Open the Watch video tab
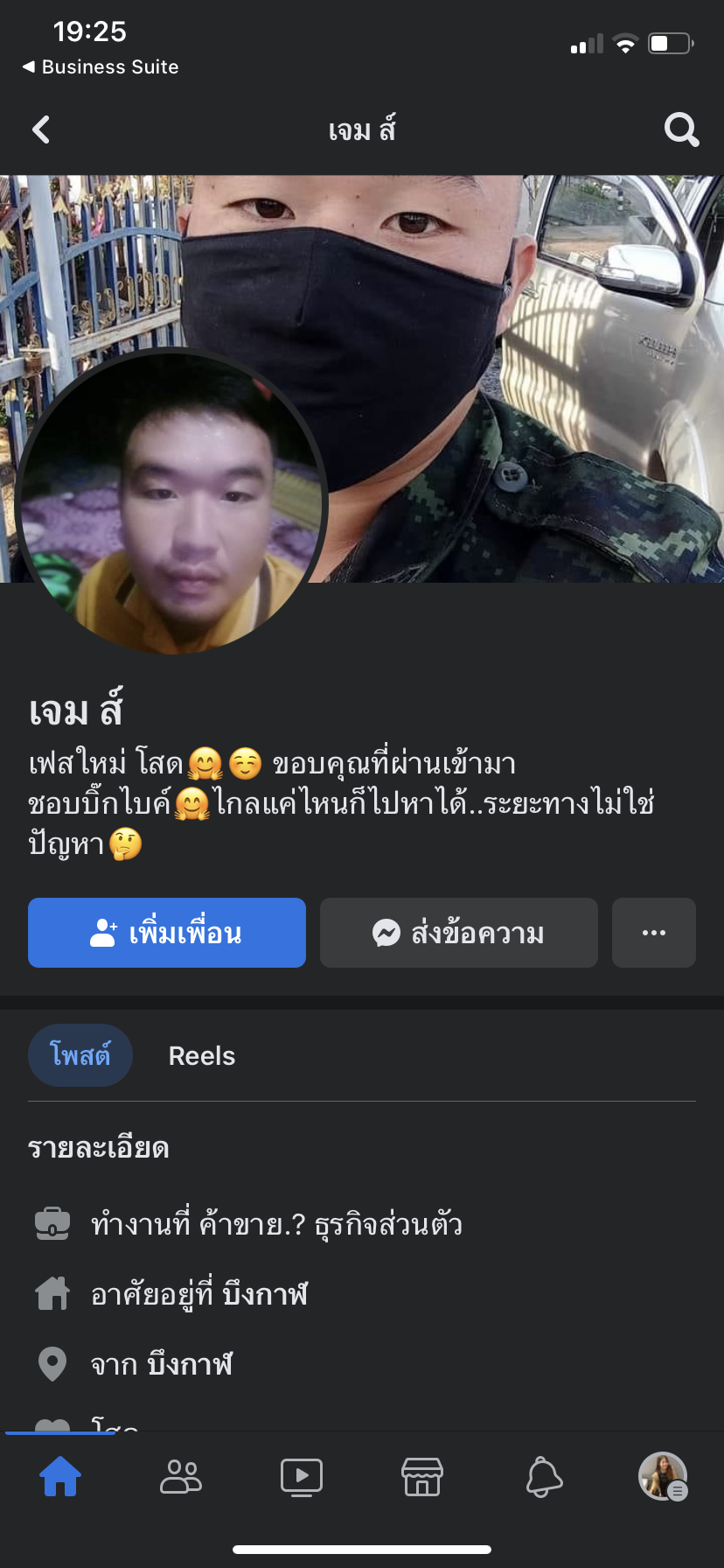This screenshot has height=1568, width=724. click(x=302, y=1477)
